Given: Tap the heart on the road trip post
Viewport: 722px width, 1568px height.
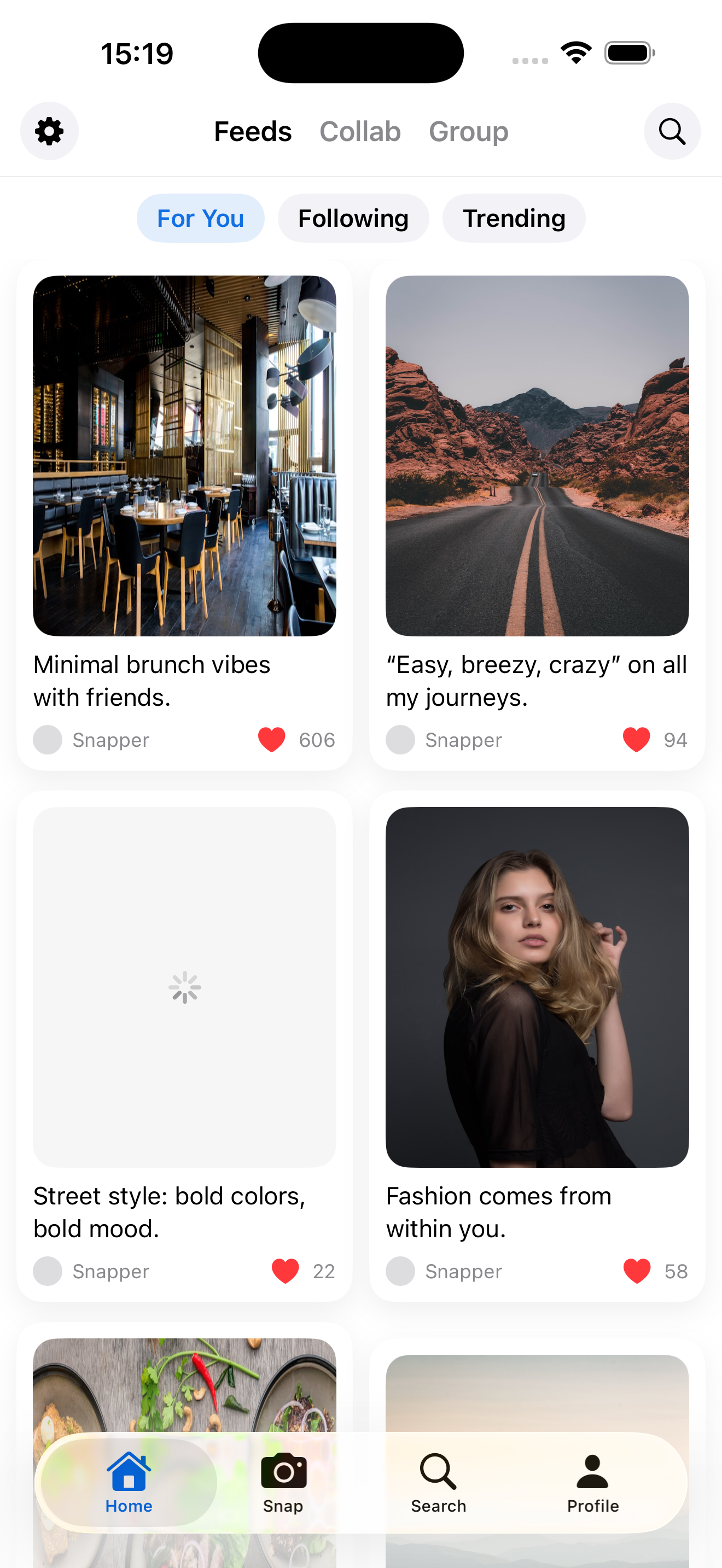Looking at the screenshot, I should point(637,739).
